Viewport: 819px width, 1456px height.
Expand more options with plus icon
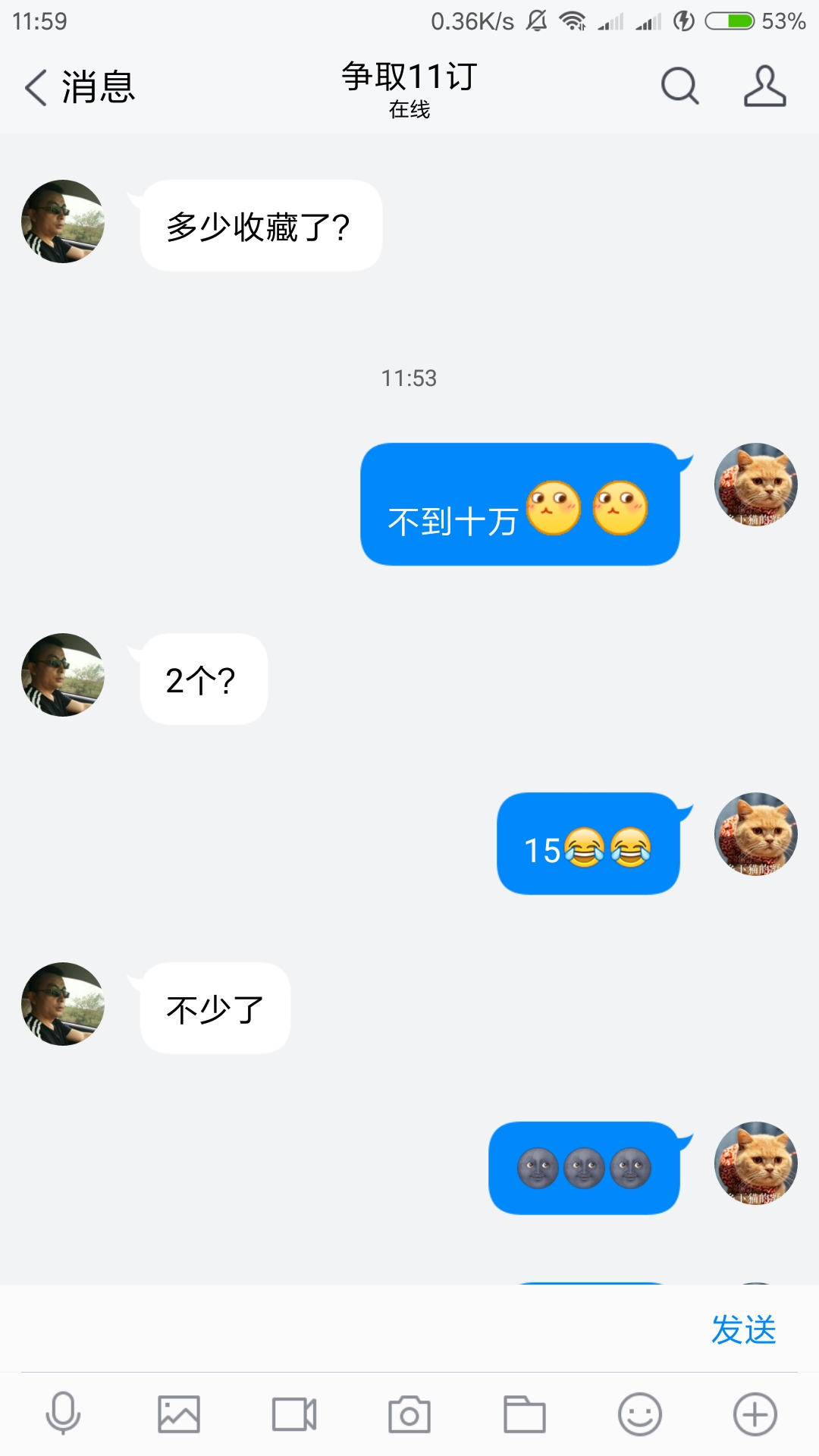click(755, 1414)
